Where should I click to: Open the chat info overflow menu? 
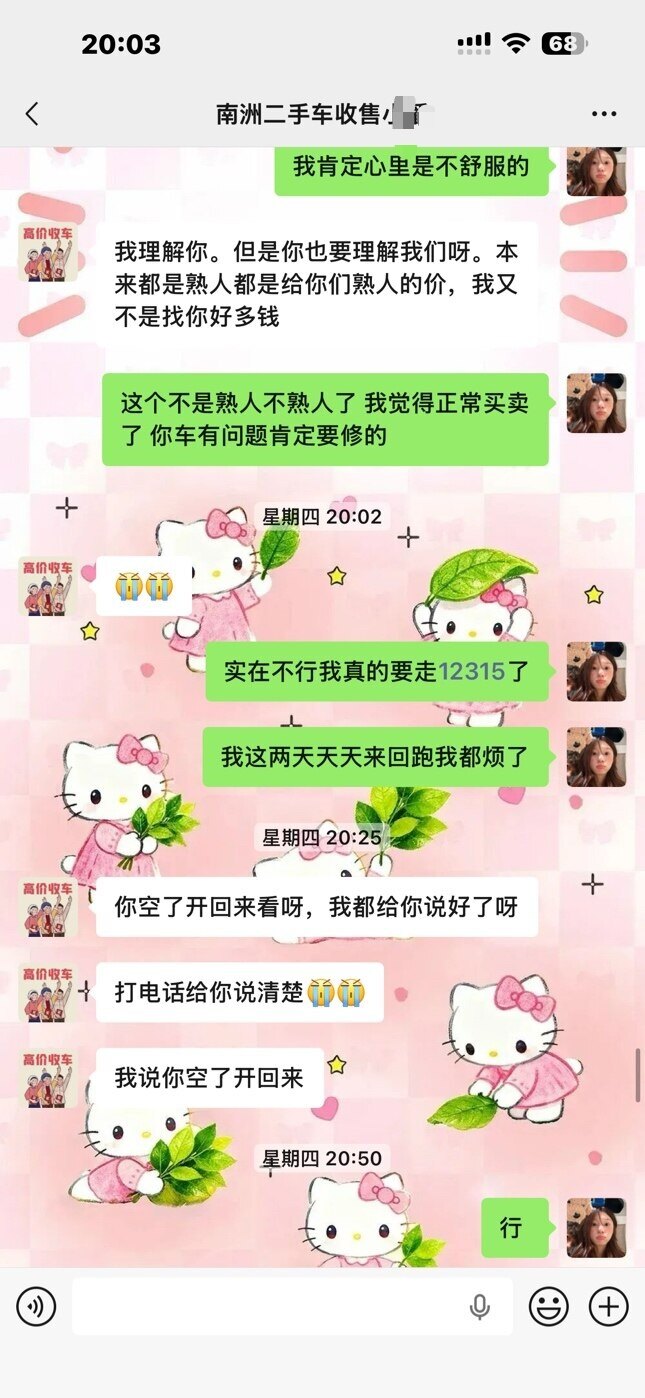point(604,114)
